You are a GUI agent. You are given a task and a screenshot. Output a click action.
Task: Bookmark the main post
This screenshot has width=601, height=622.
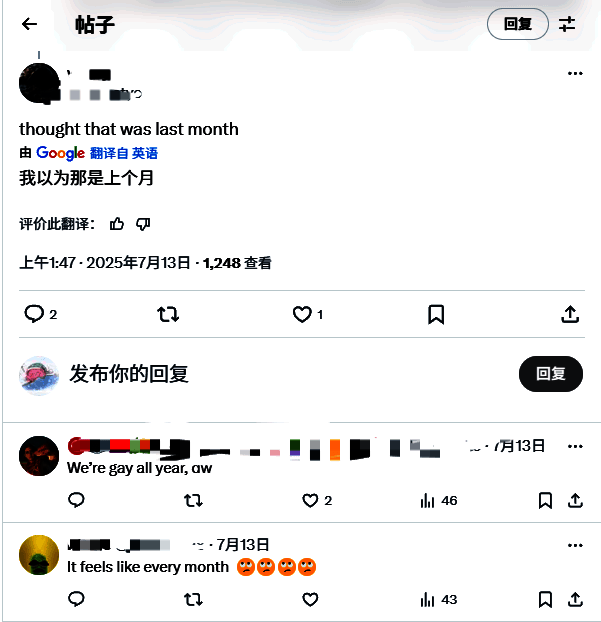point(436,314)
